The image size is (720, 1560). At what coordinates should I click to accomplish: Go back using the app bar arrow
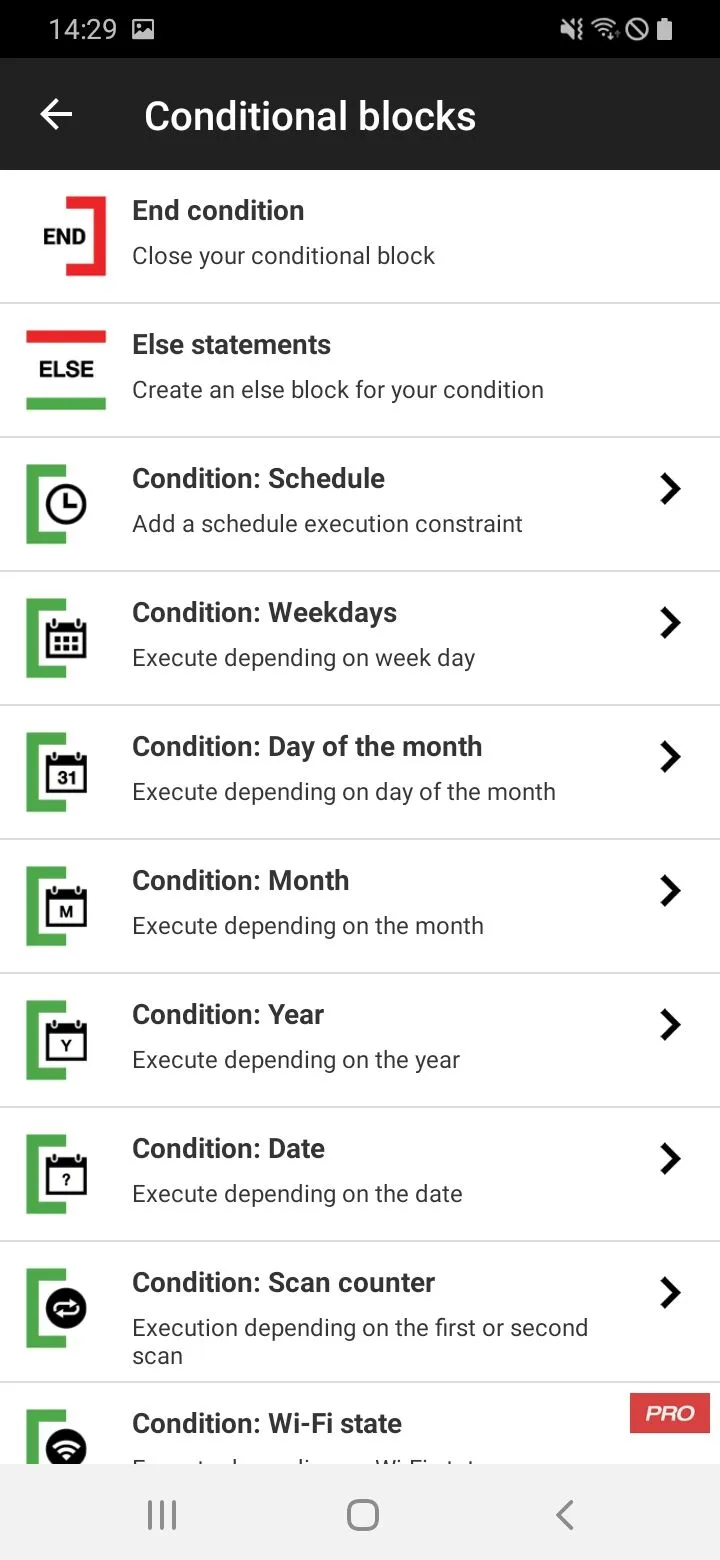click(x=56, y=115)
